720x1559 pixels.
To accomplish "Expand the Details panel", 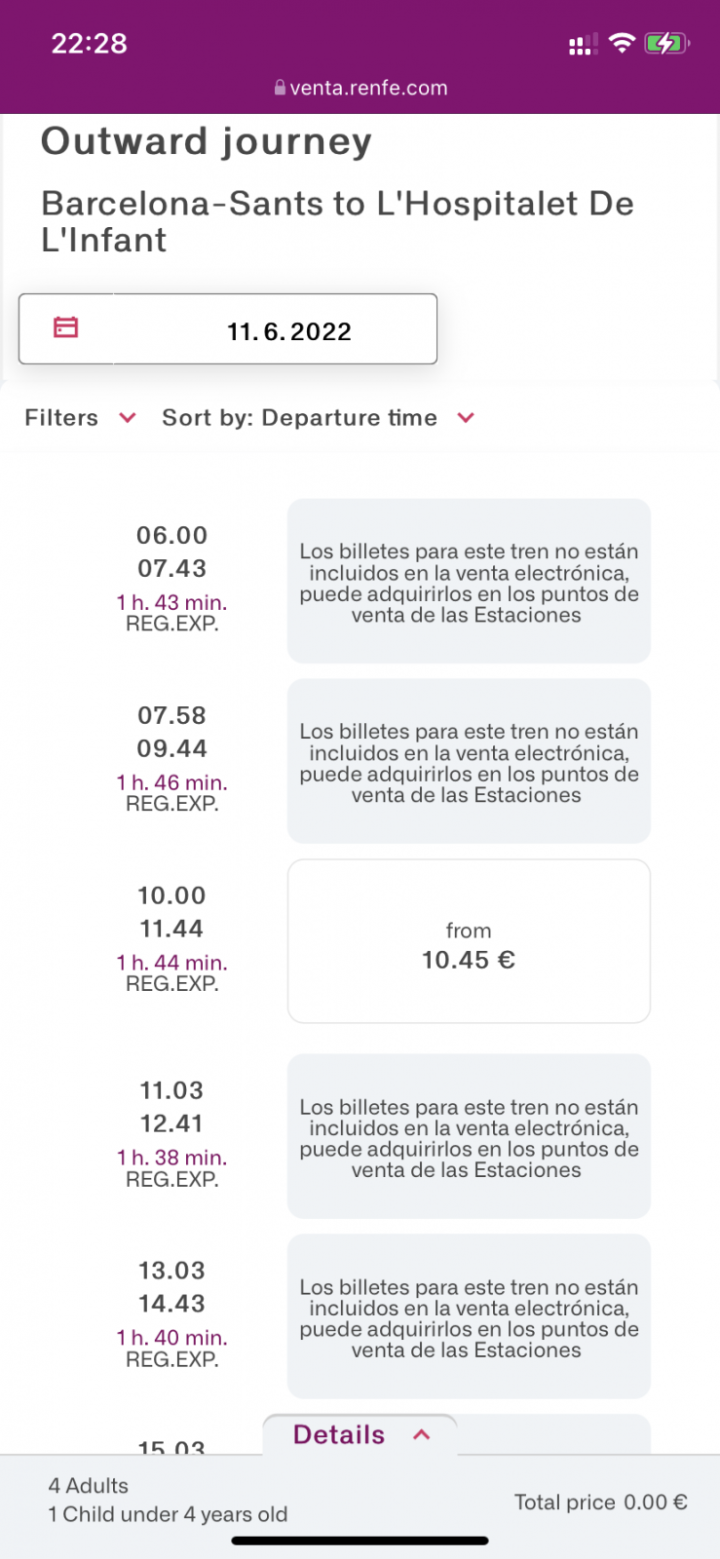I will tap(360, 1435).
